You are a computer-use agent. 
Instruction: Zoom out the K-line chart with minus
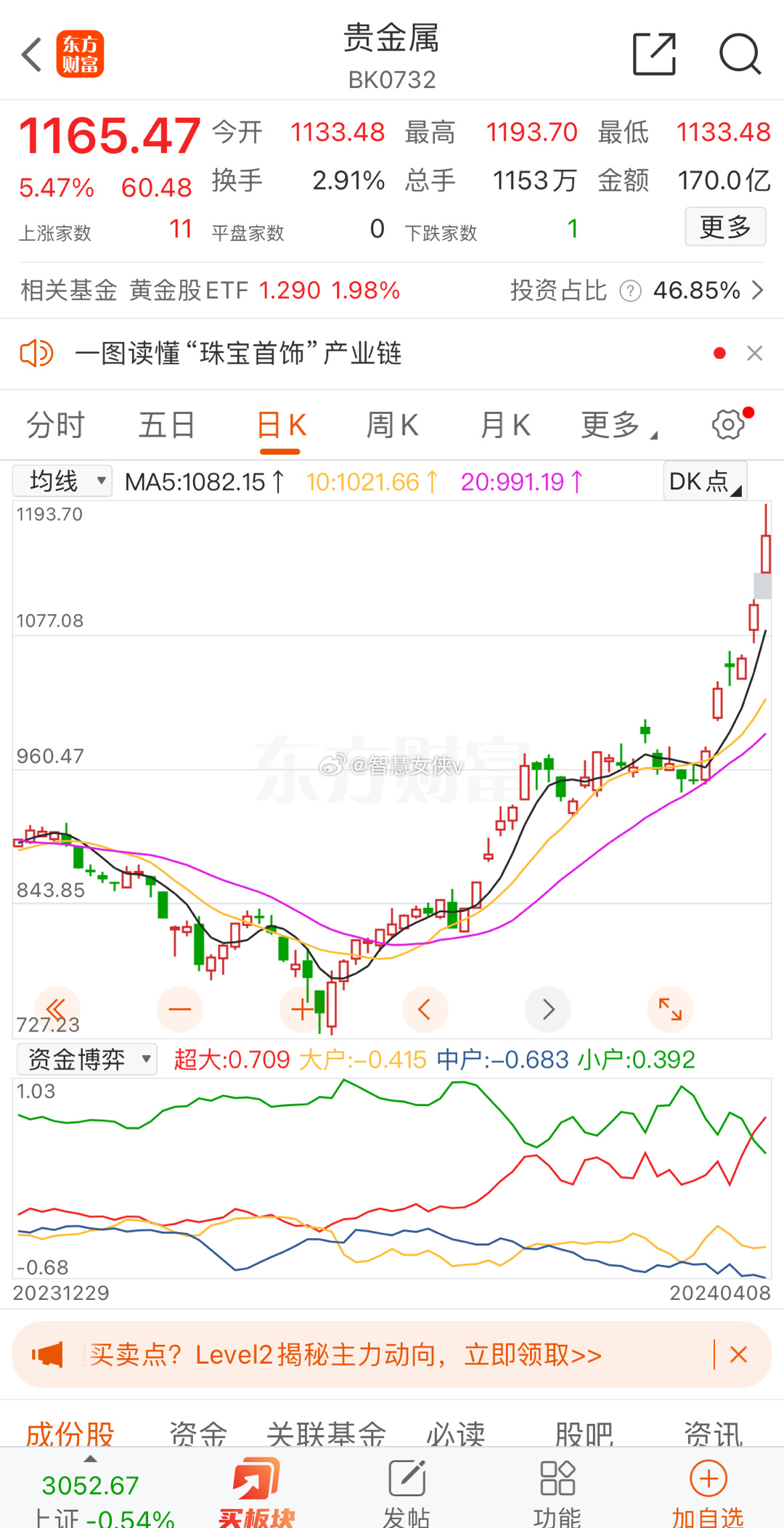coord(179,1009)
